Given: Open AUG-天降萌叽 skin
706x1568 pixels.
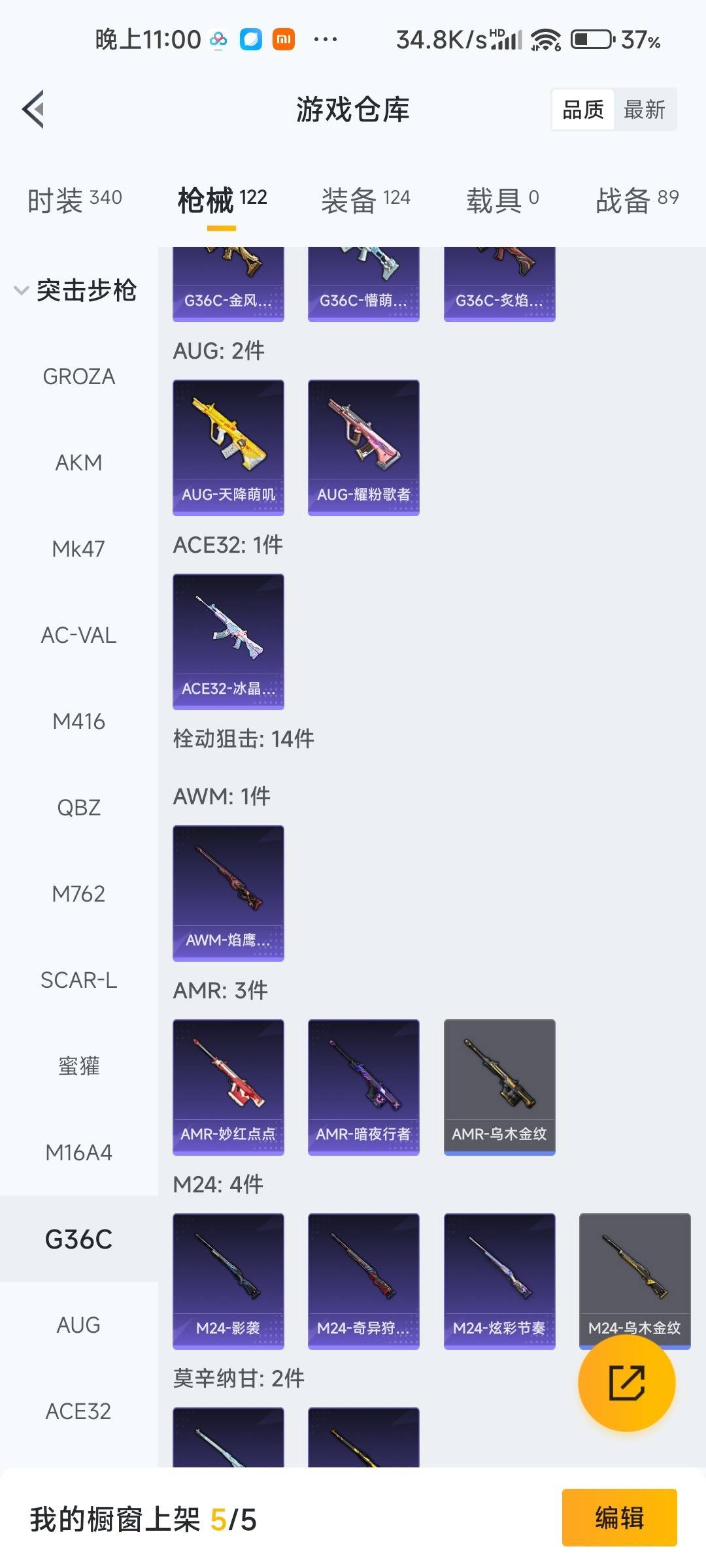Looking at the screenshot, I should 228,447.
